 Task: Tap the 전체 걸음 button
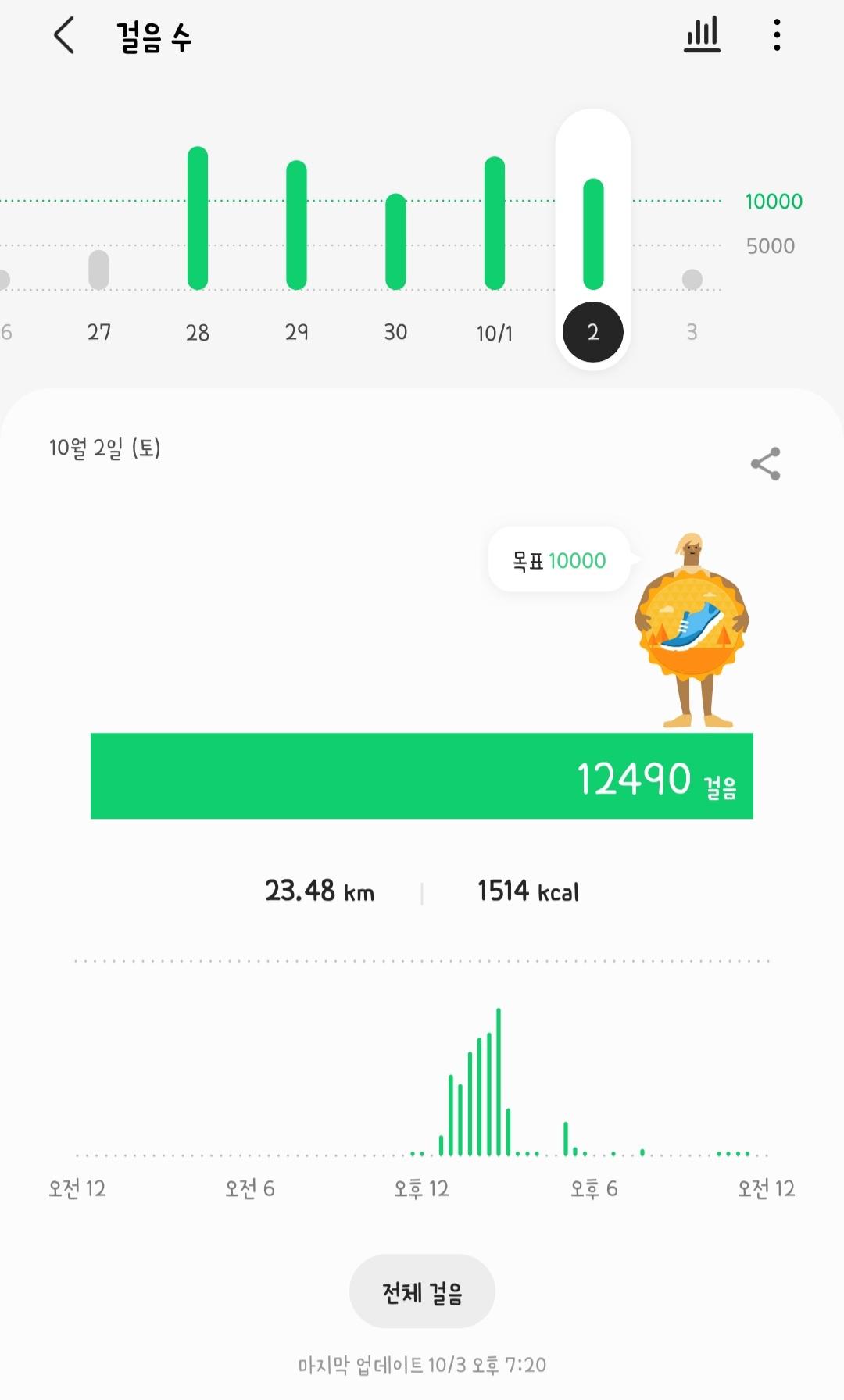[422, 1293]
